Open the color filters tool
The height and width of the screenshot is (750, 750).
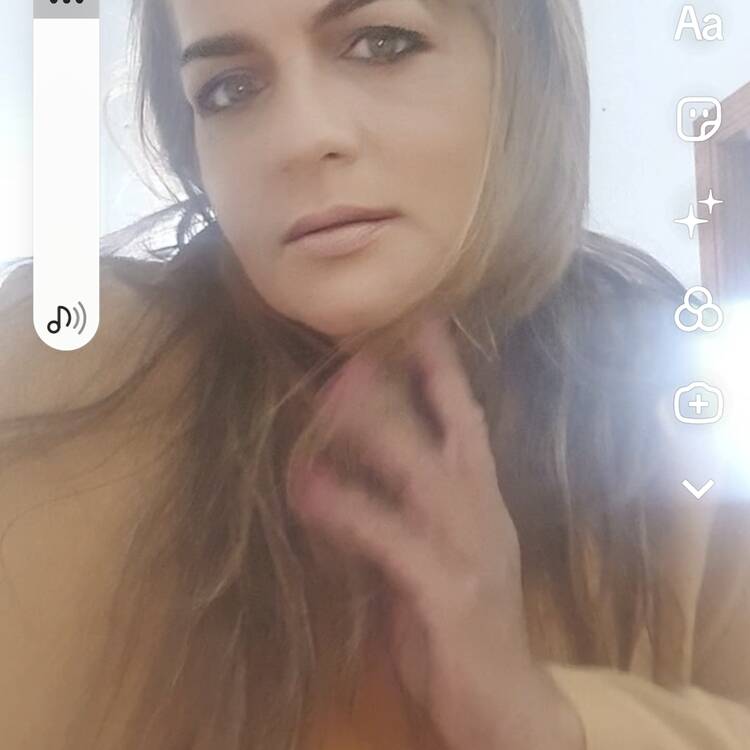tap(698, 311)
